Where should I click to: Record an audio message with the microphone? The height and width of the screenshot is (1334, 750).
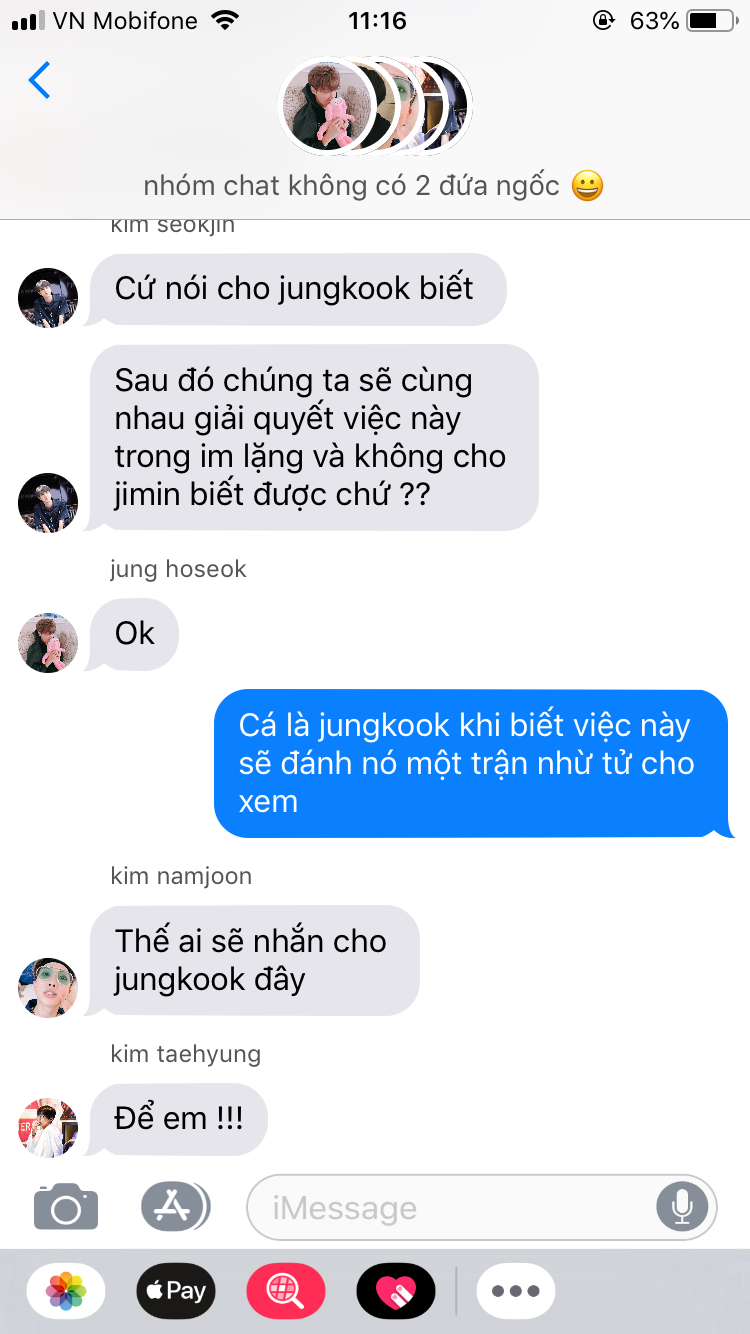coord(682,1207)
